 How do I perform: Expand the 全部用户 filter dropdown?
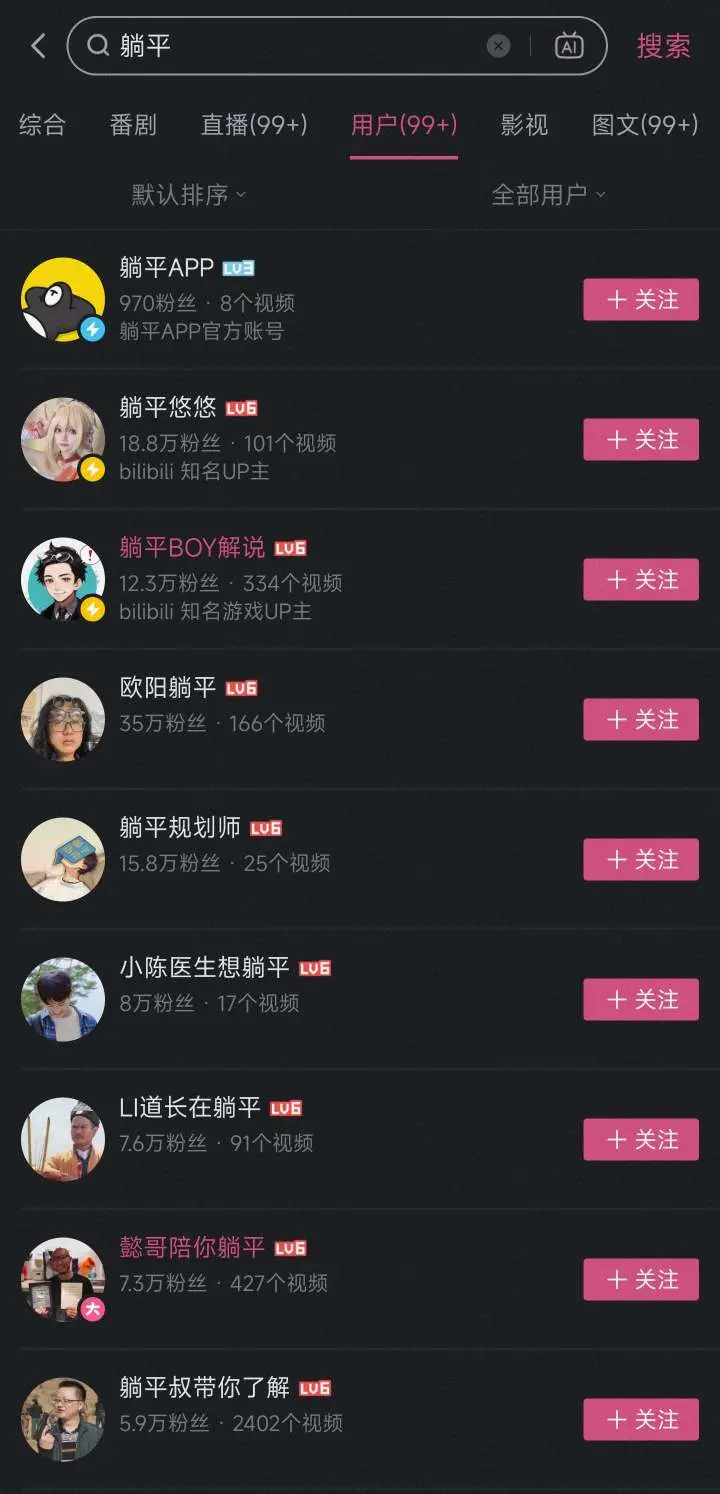tap(548, 195)
